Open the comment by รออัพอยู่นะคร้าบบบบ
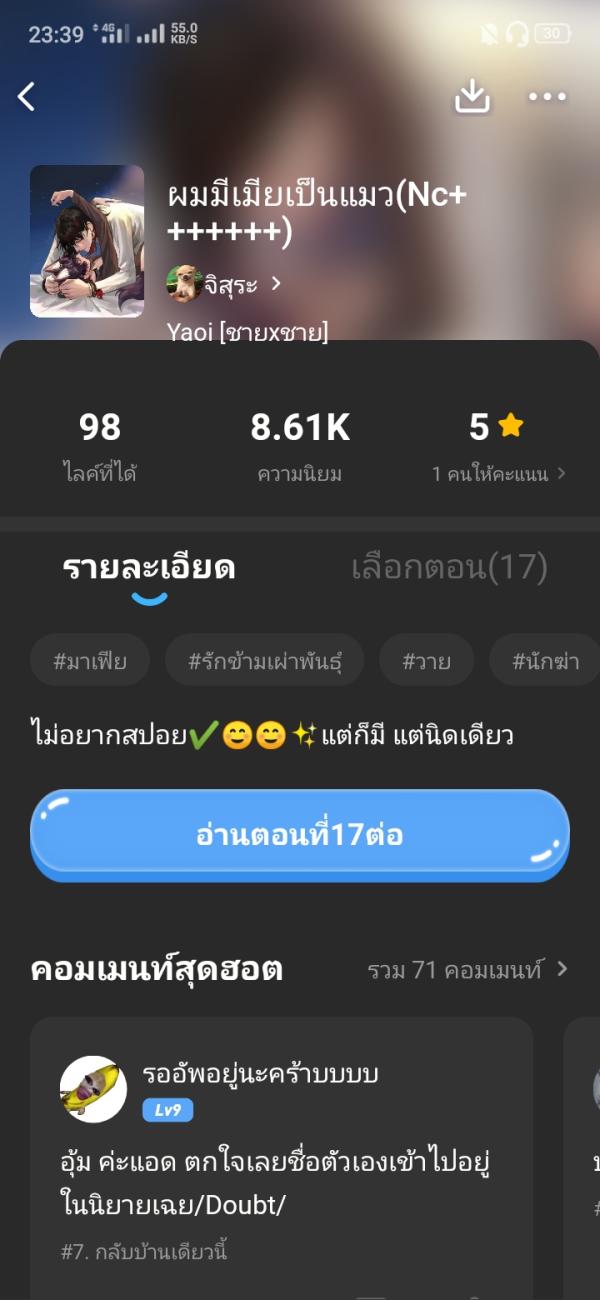600x1300 pixels. [x=280, y=1160]
